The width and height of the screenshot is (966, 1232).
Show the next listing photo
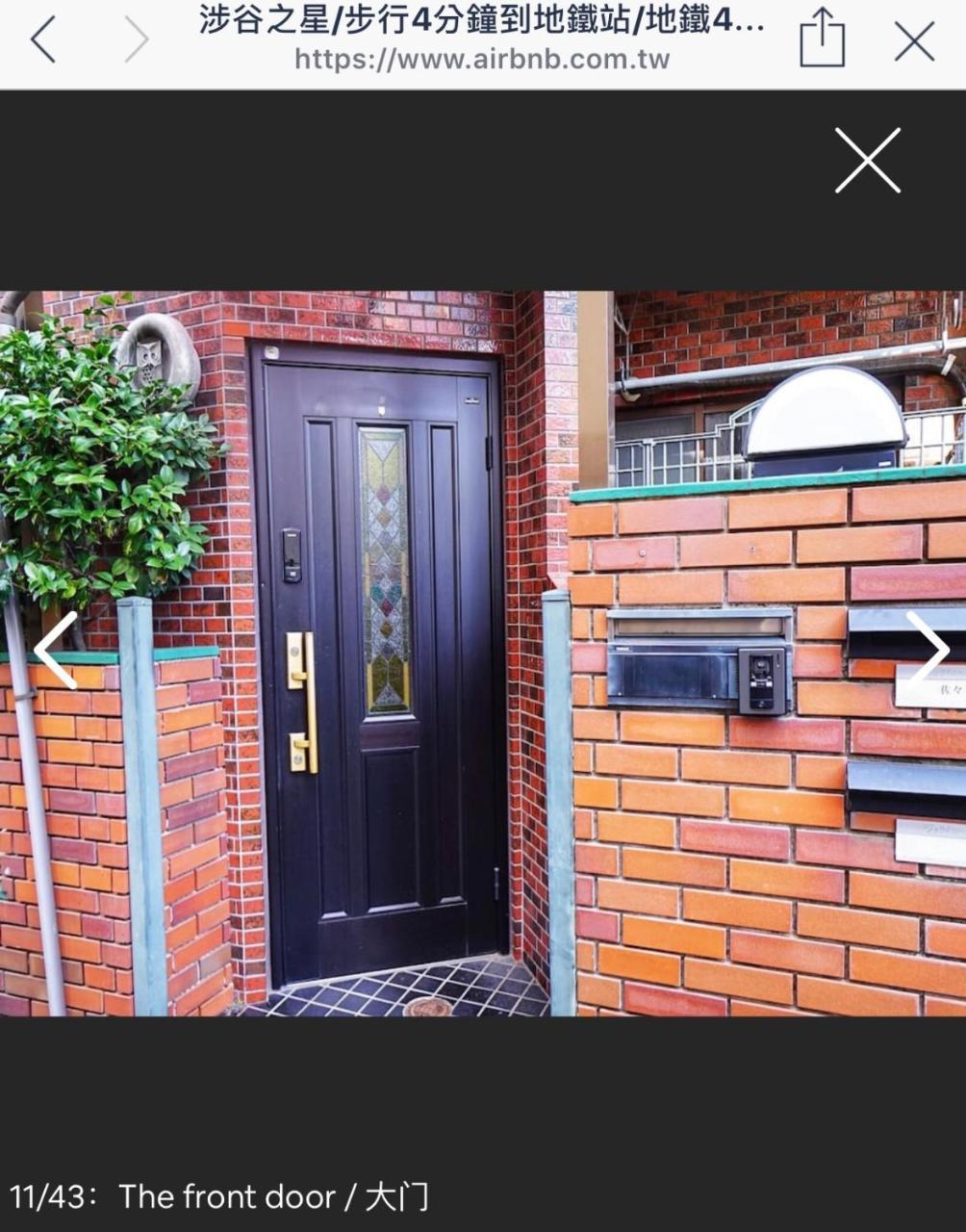tap(928, 650)
